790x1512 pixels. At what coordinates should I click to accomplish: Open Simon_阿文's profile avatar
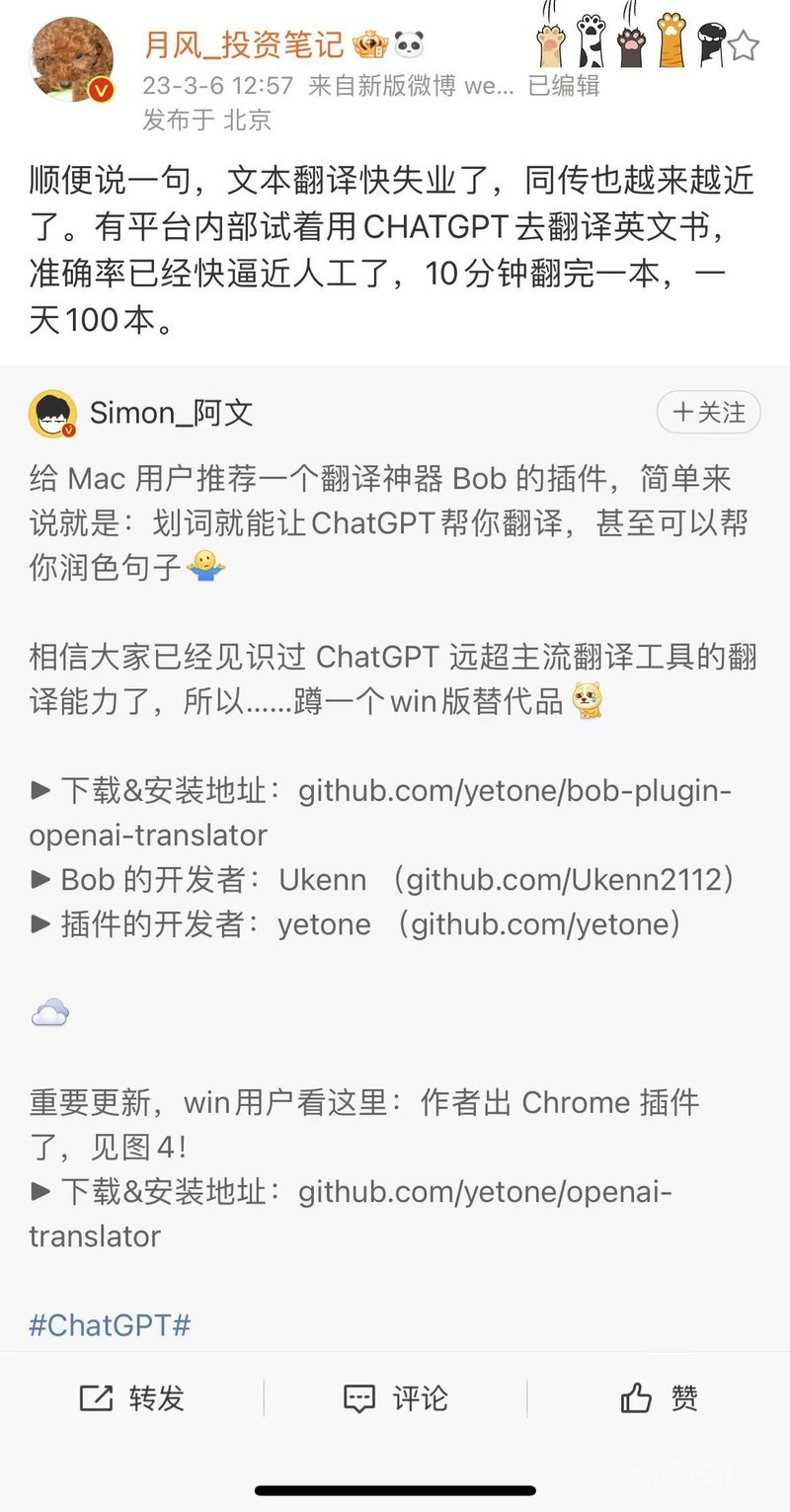(52, 414)
